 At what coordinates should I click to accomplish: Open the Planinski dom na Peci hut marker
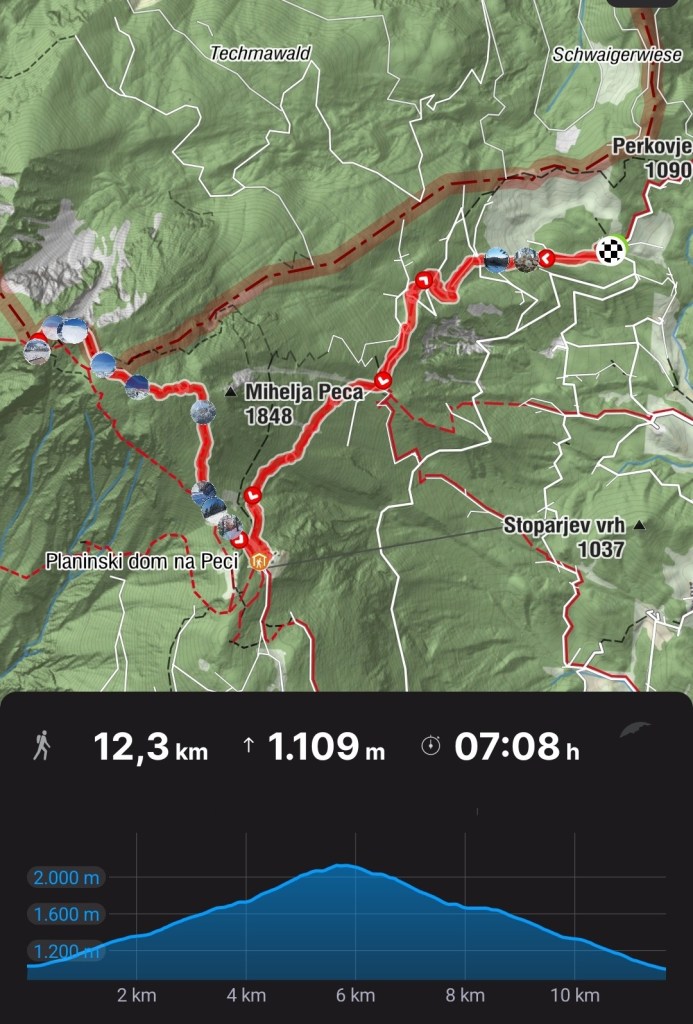click(x=260, y=562)
